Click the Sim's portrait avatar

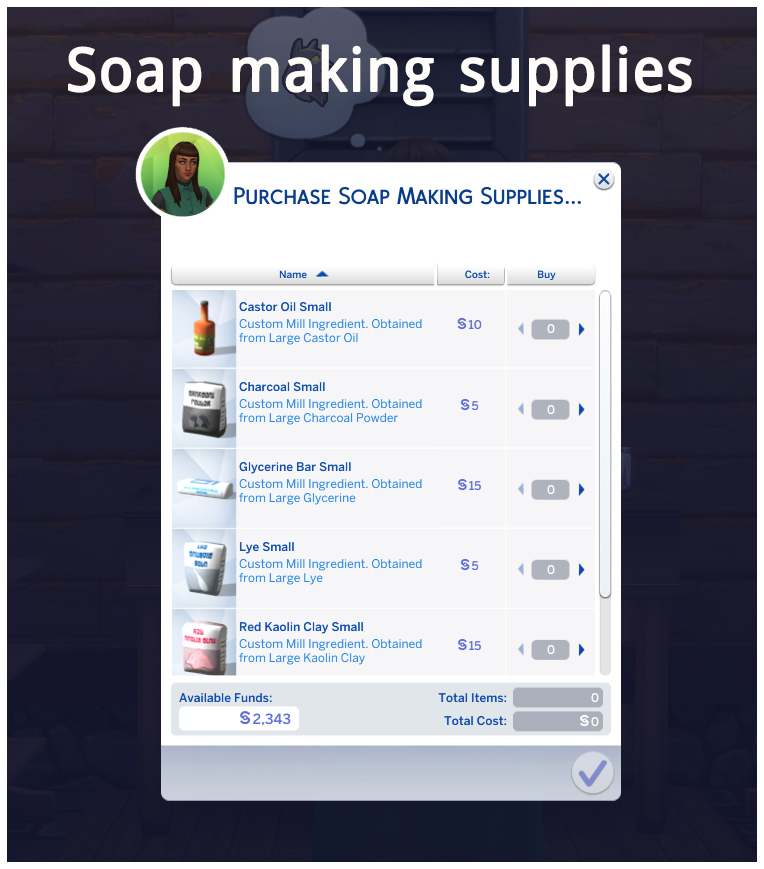tap(183, 173)
